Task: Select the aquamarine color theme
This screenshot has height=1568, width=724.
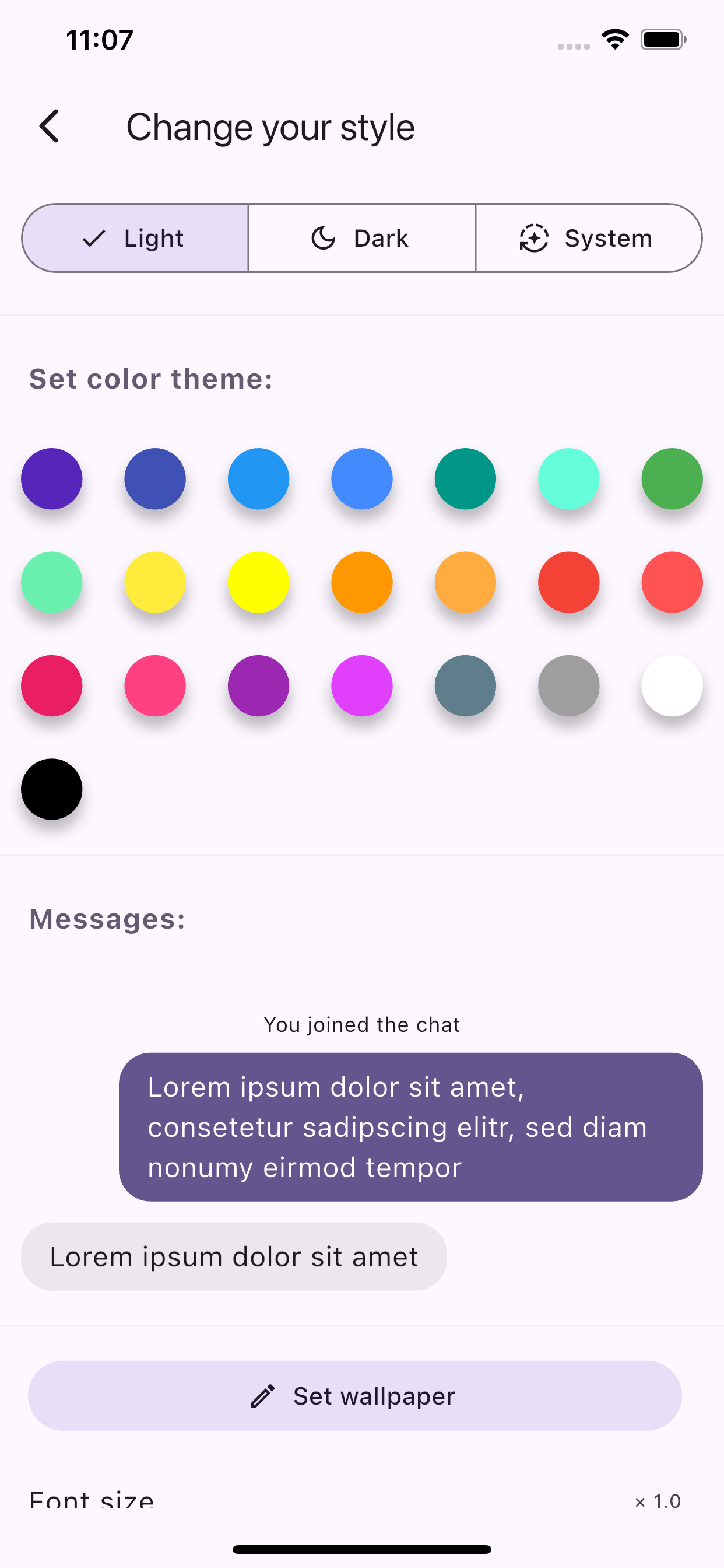Action: (x=569, y=479)
